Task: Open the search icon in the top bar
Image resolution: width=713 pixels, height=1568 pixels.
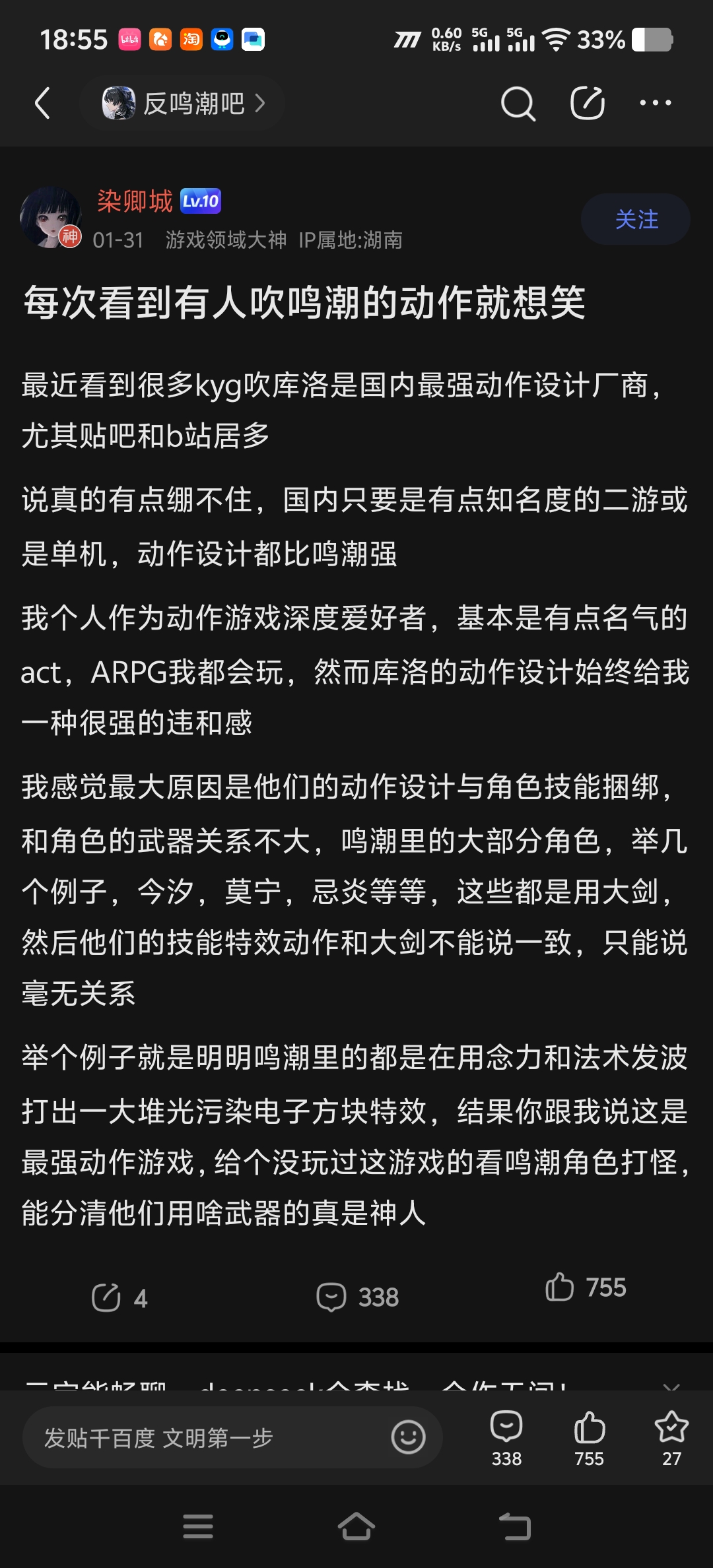Action: click(518, 103)
